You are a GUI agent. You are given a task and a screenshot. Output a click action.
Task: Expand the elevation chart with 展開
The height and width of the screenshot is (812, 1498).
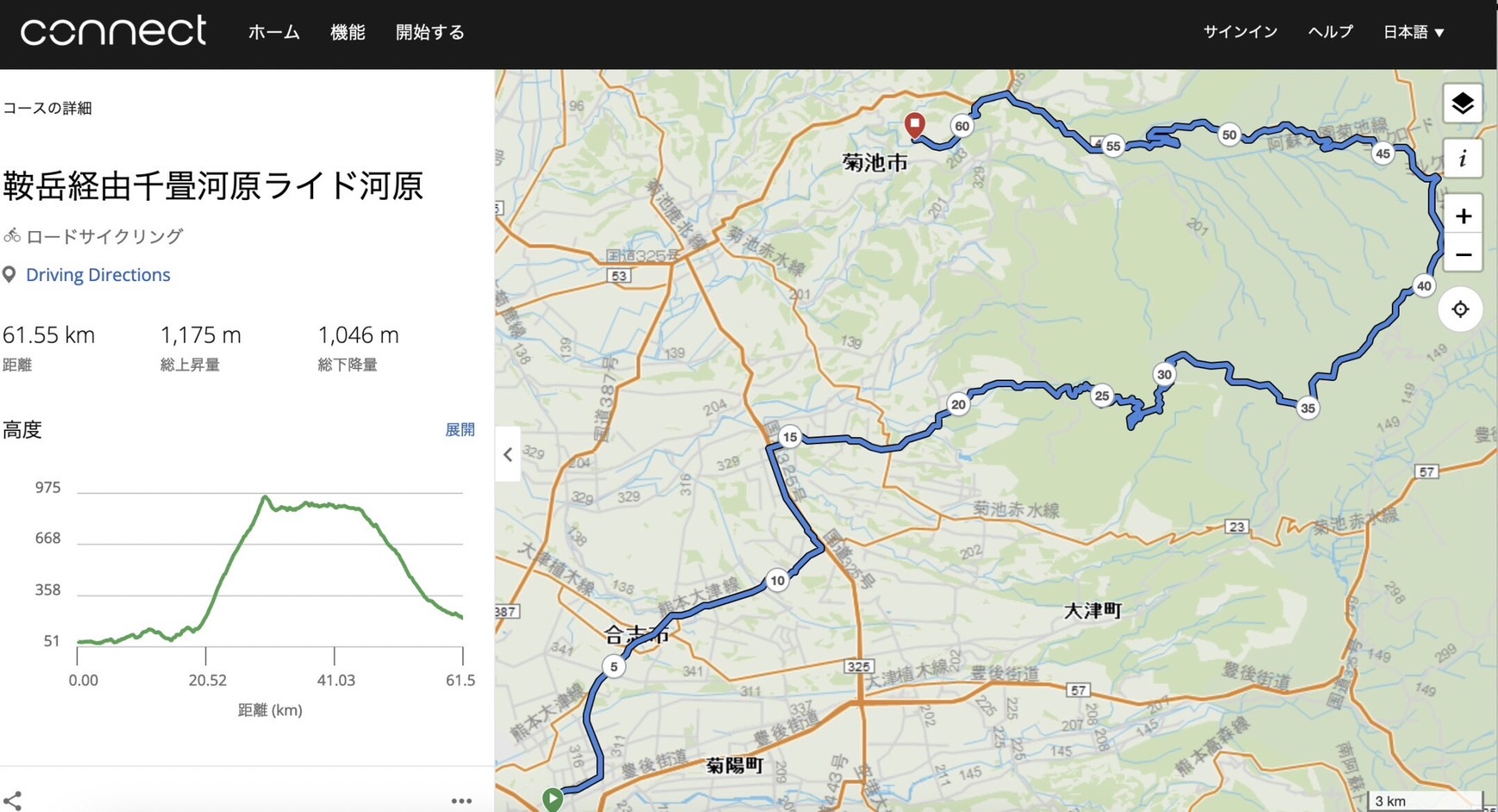[459, 429]
